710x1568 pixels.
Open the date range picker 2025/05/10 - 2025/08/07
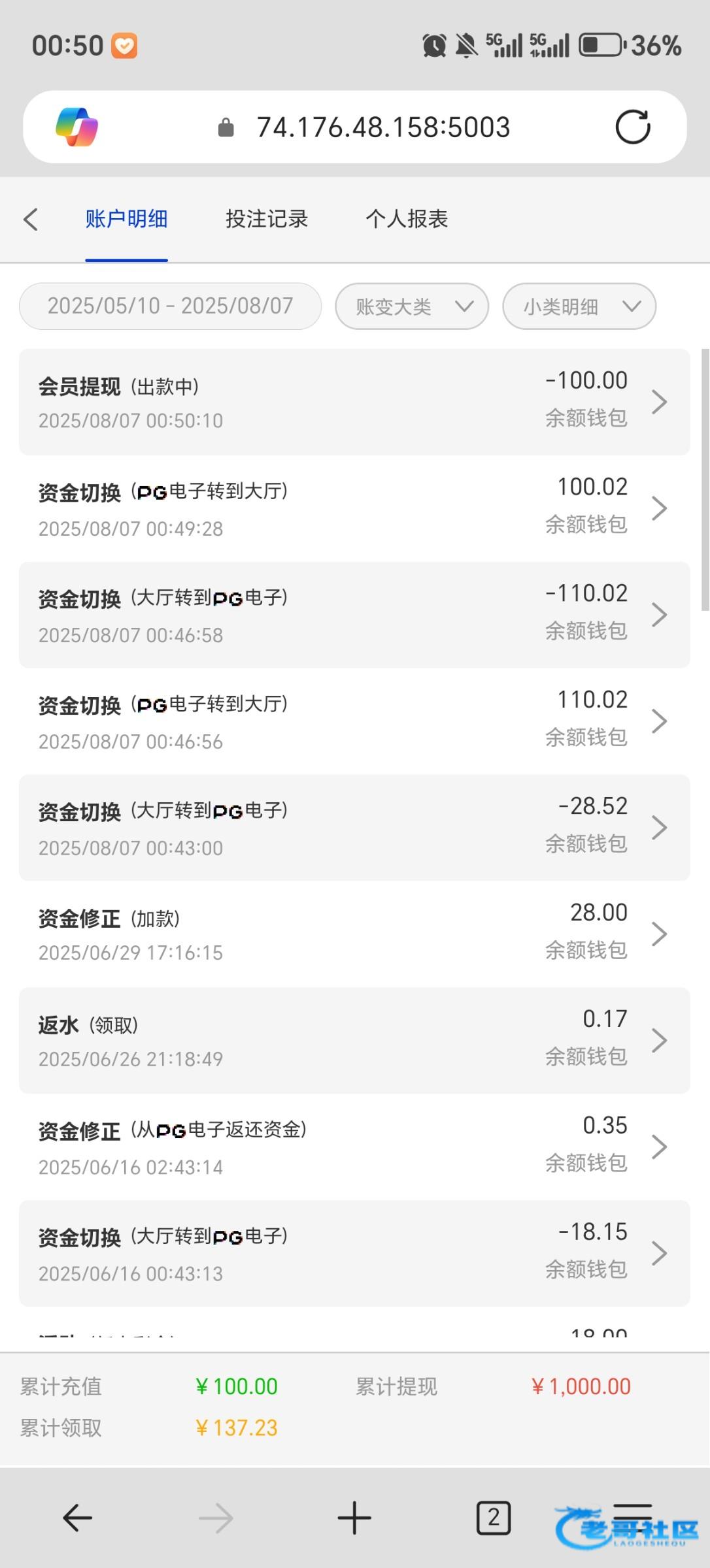tap(171, 306)
